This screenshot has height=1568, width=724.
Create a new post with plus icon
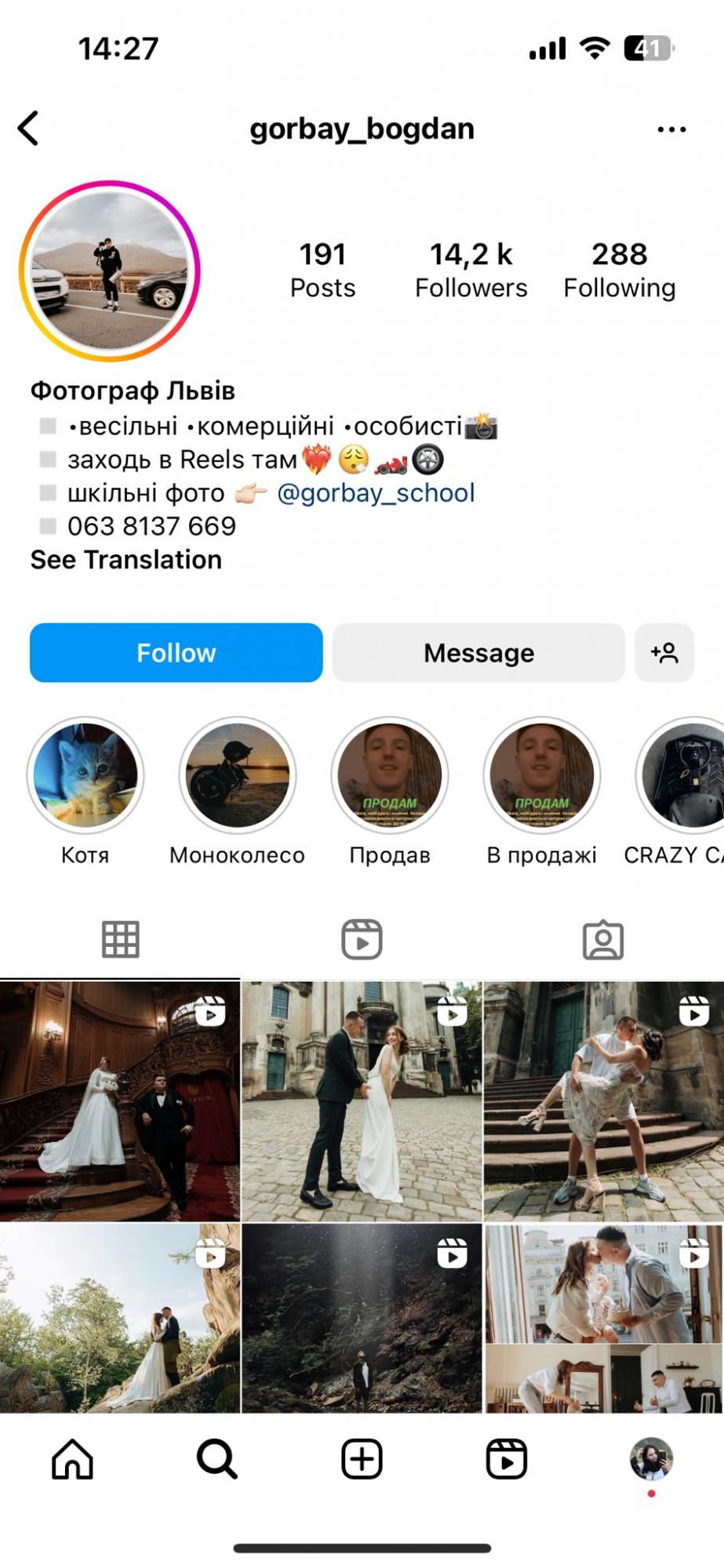coord(362,1459)
